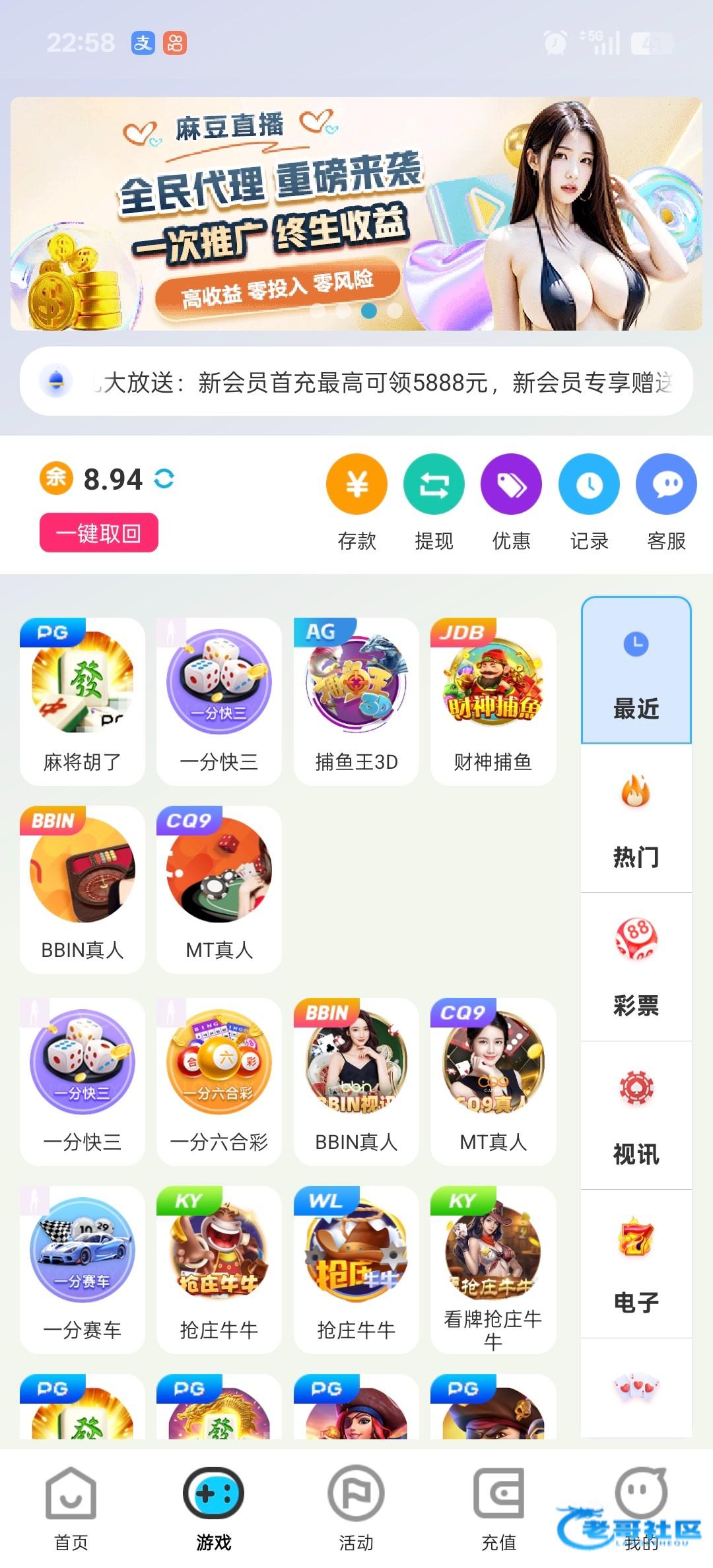Tap the 一键取回 button
This screenshot has height=1568, width=713.
[x=99, y=533]
